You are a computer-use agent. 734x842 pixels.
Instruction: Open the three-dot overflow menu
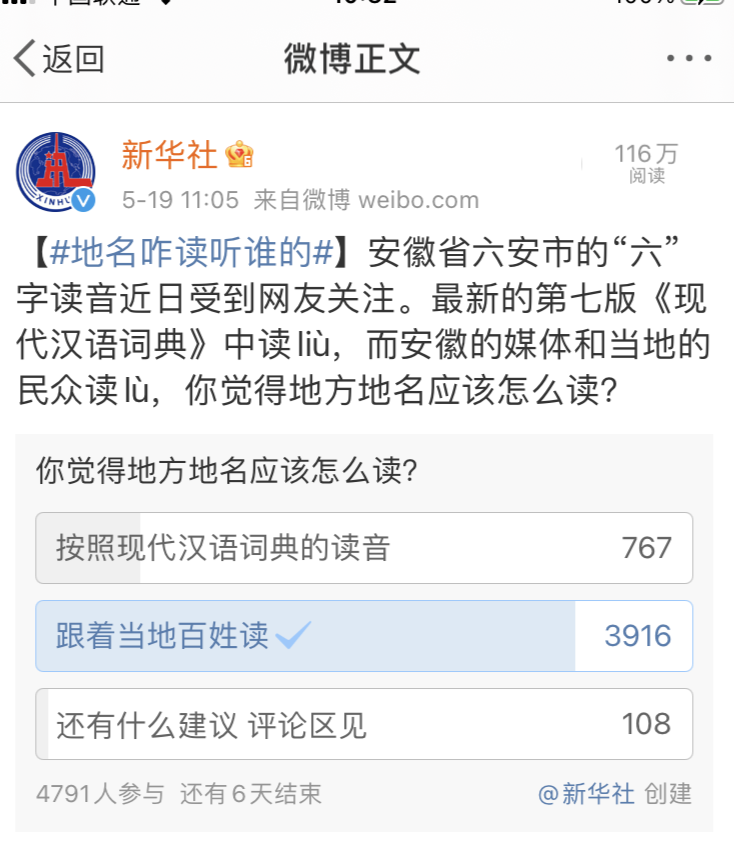point(688,58)
